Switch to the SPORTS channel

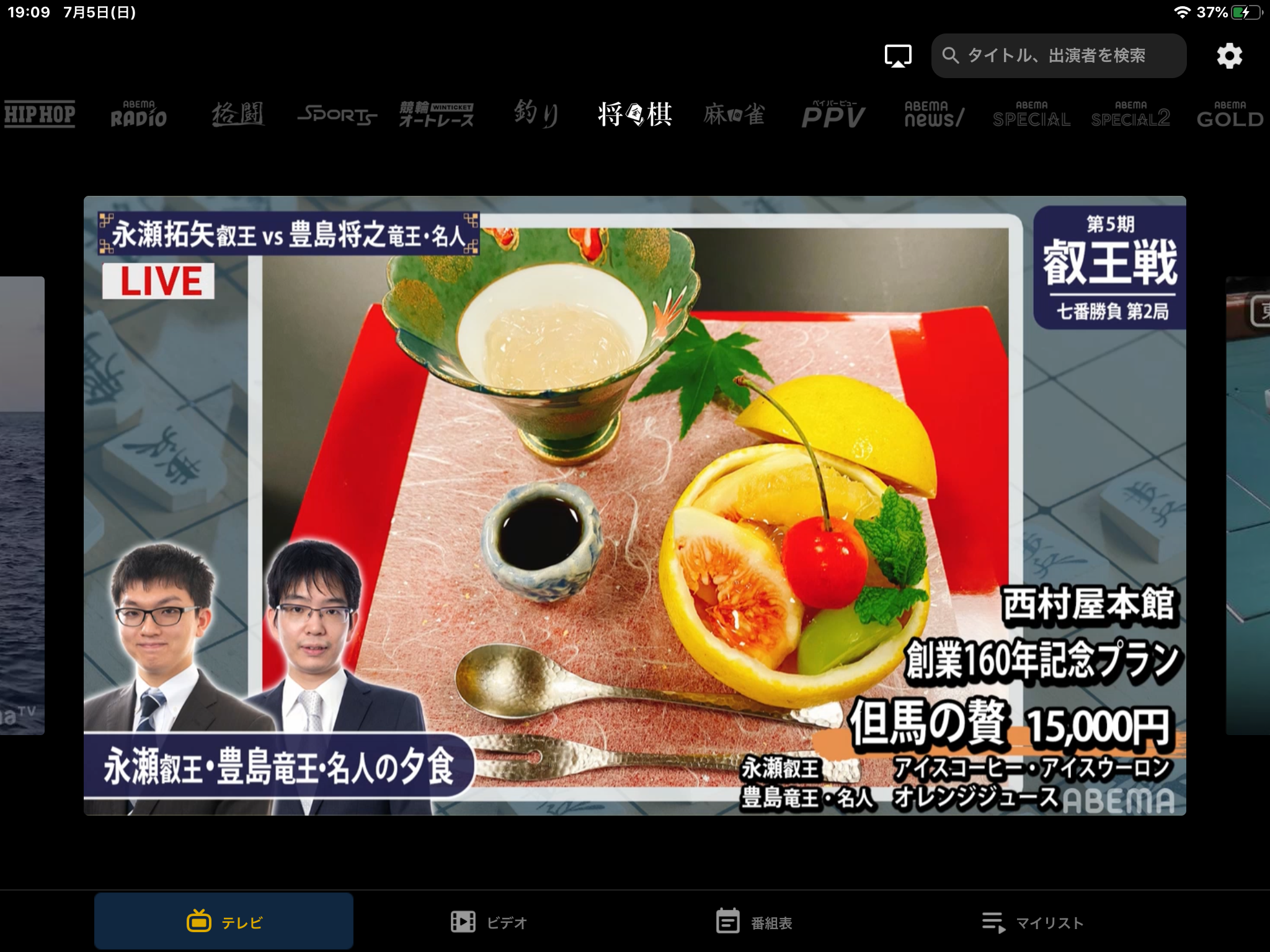pyautogui.click(x=337, y=115)
